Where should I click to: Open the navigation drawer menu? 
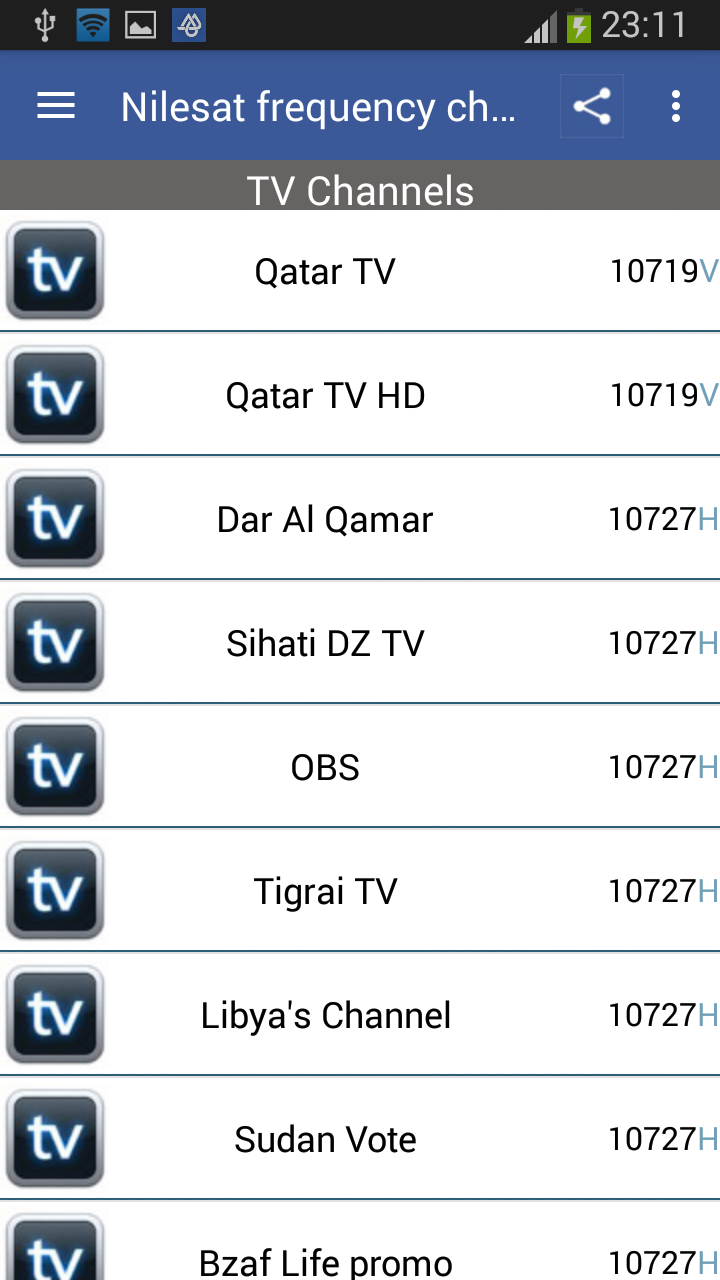[x=56, y=106]
